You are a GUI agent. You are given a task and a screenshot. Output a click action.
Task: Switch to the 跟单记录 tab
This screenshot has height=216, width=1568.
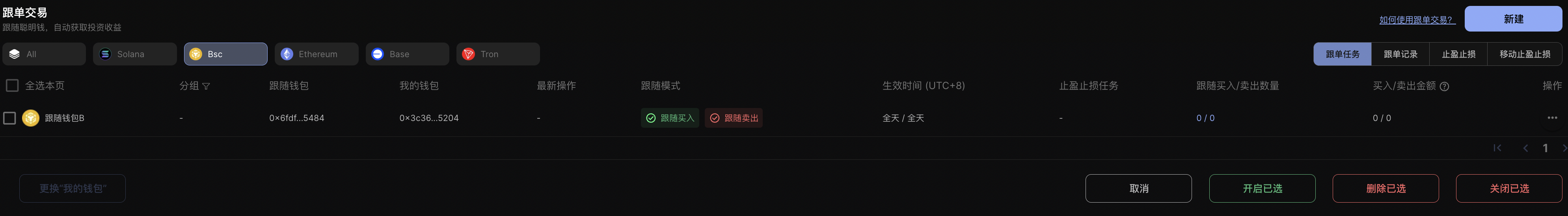tap(1400, 54)
